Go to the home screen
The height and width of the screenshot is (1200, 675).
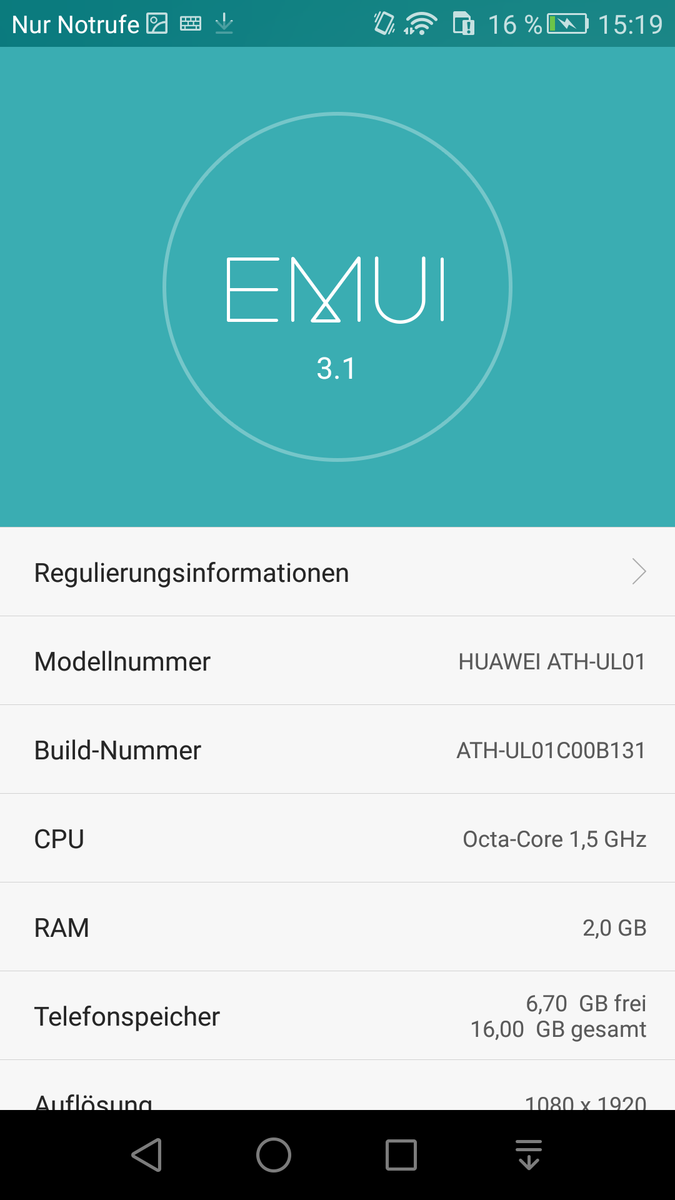tap(273, 1155)
